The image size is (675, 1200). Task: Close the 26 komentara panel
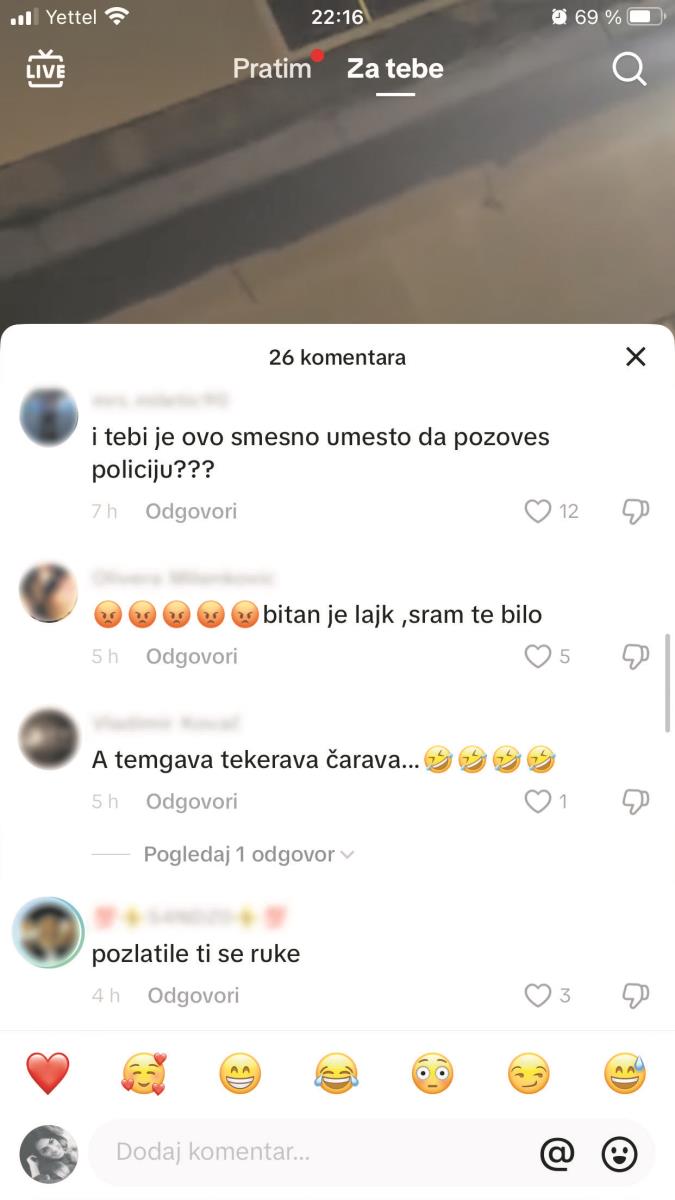[x=635, y=357]
